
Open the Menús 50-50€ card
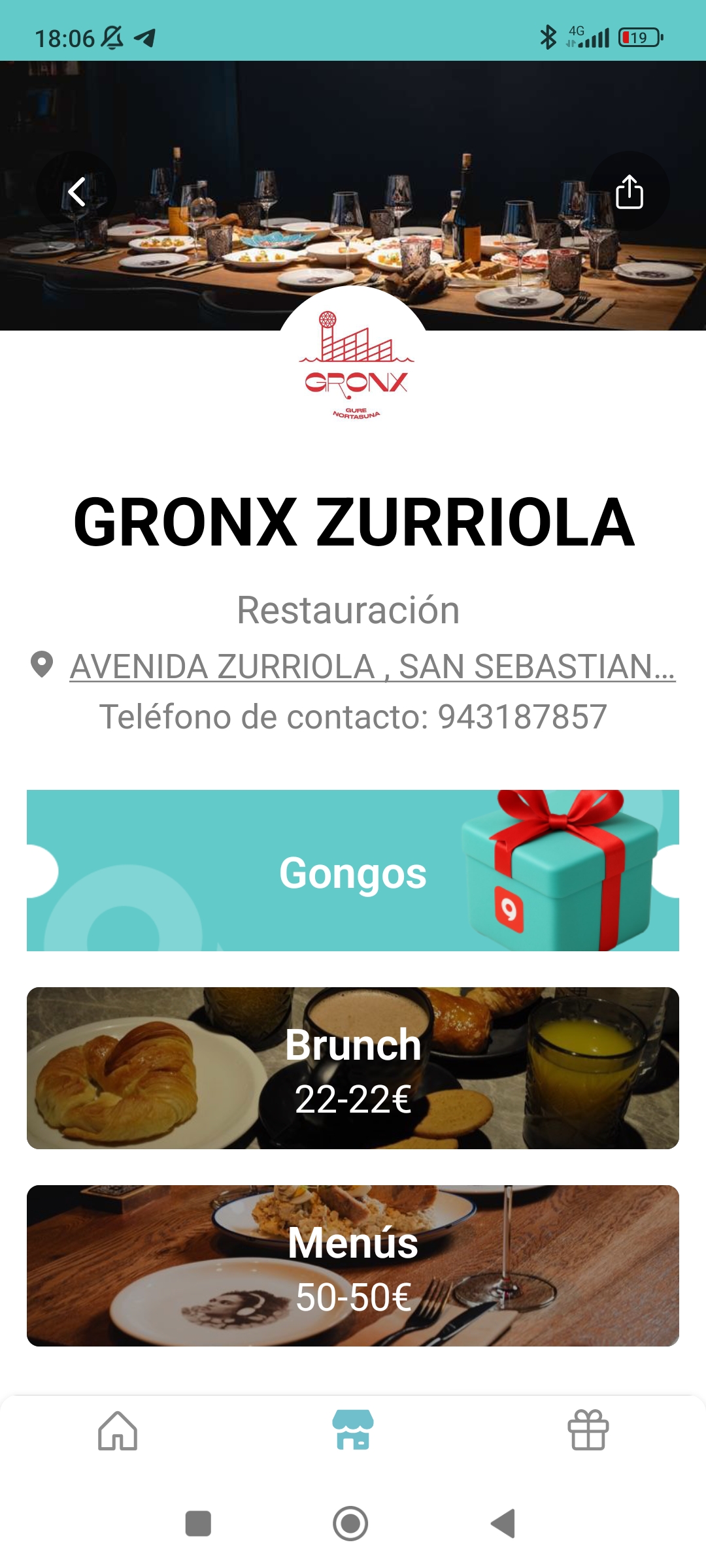coord(353,1266)
